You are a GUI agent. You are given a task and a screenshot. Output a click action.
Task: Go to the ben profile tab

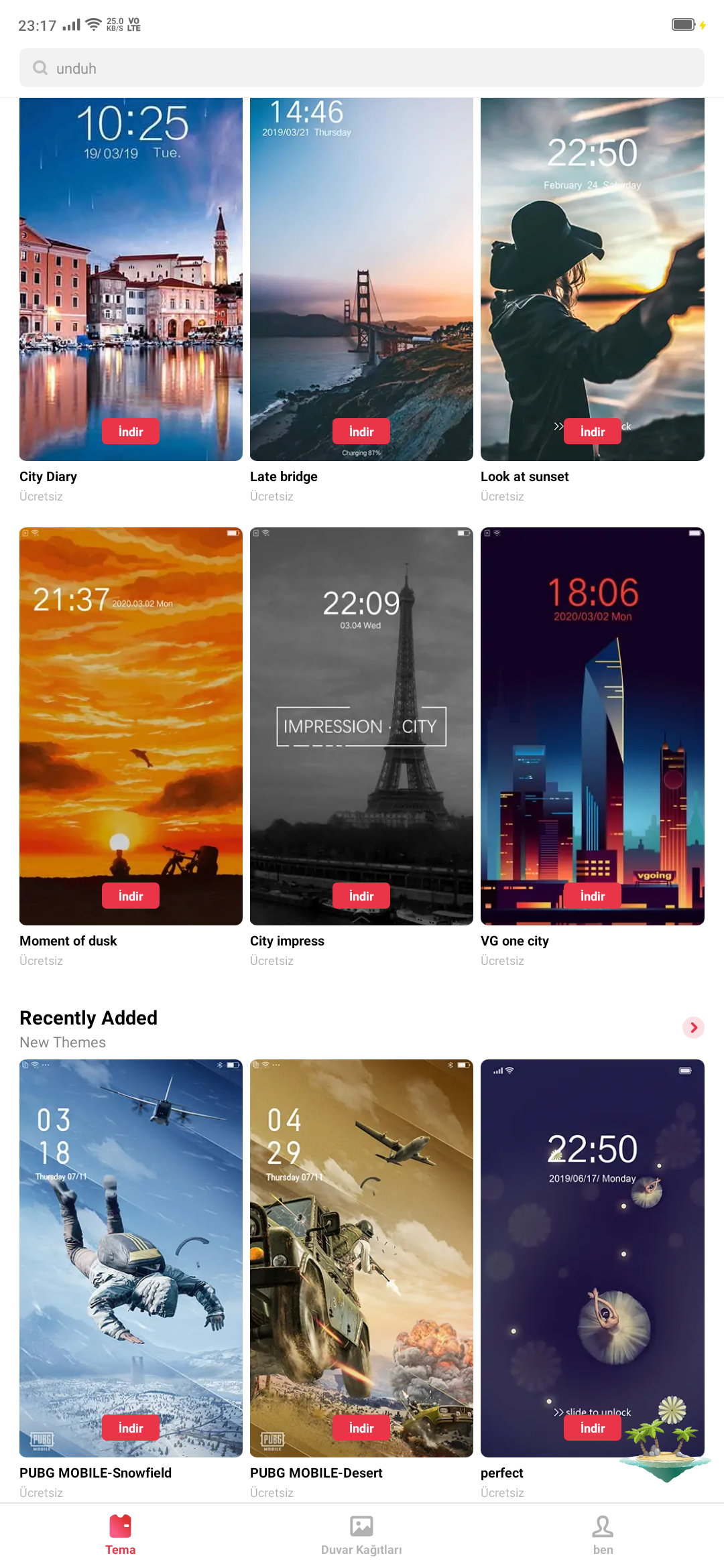pyautogui.click(x=603, y=1534)
